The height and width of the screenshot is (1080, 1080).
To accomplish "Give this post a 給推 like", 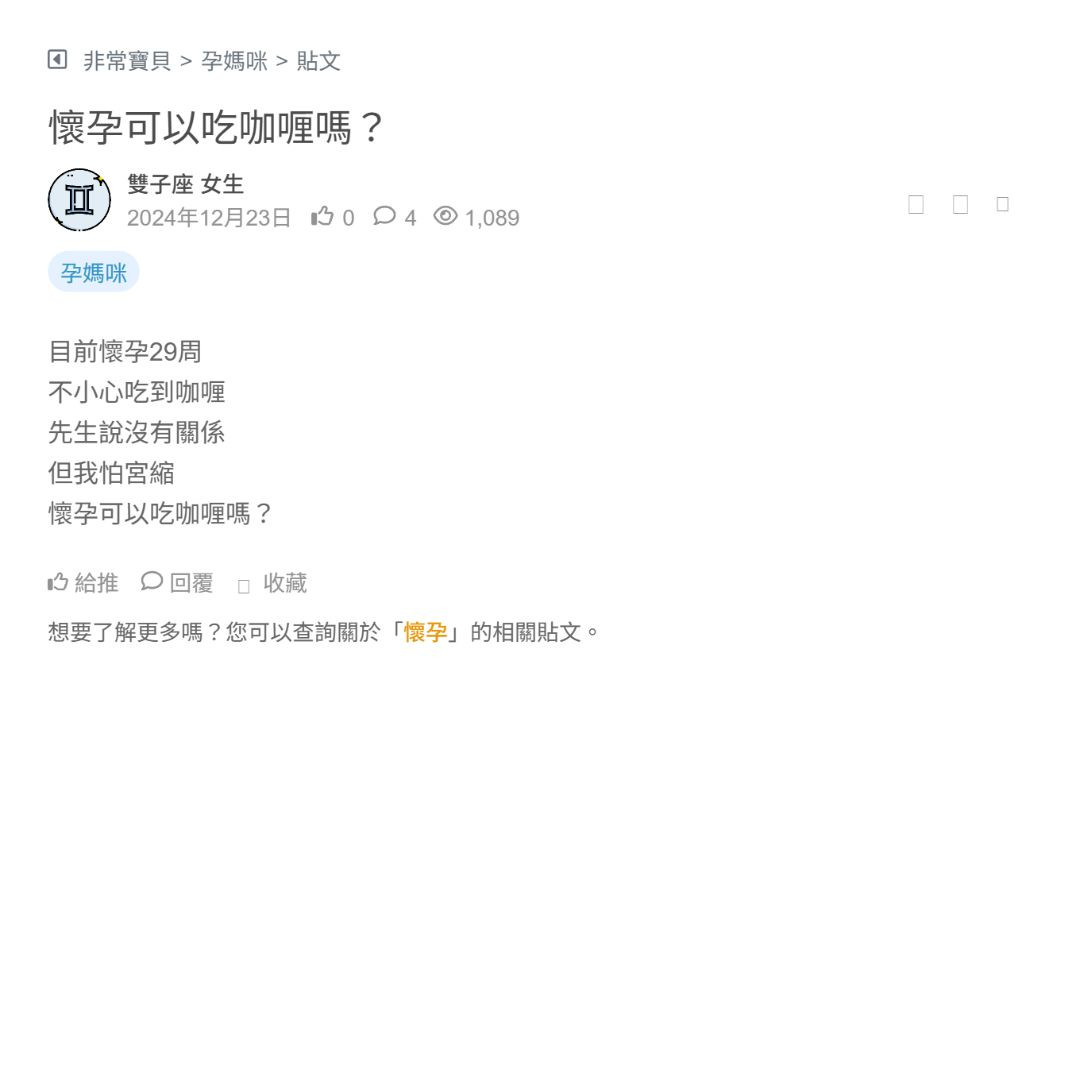I will pos(84,582).
